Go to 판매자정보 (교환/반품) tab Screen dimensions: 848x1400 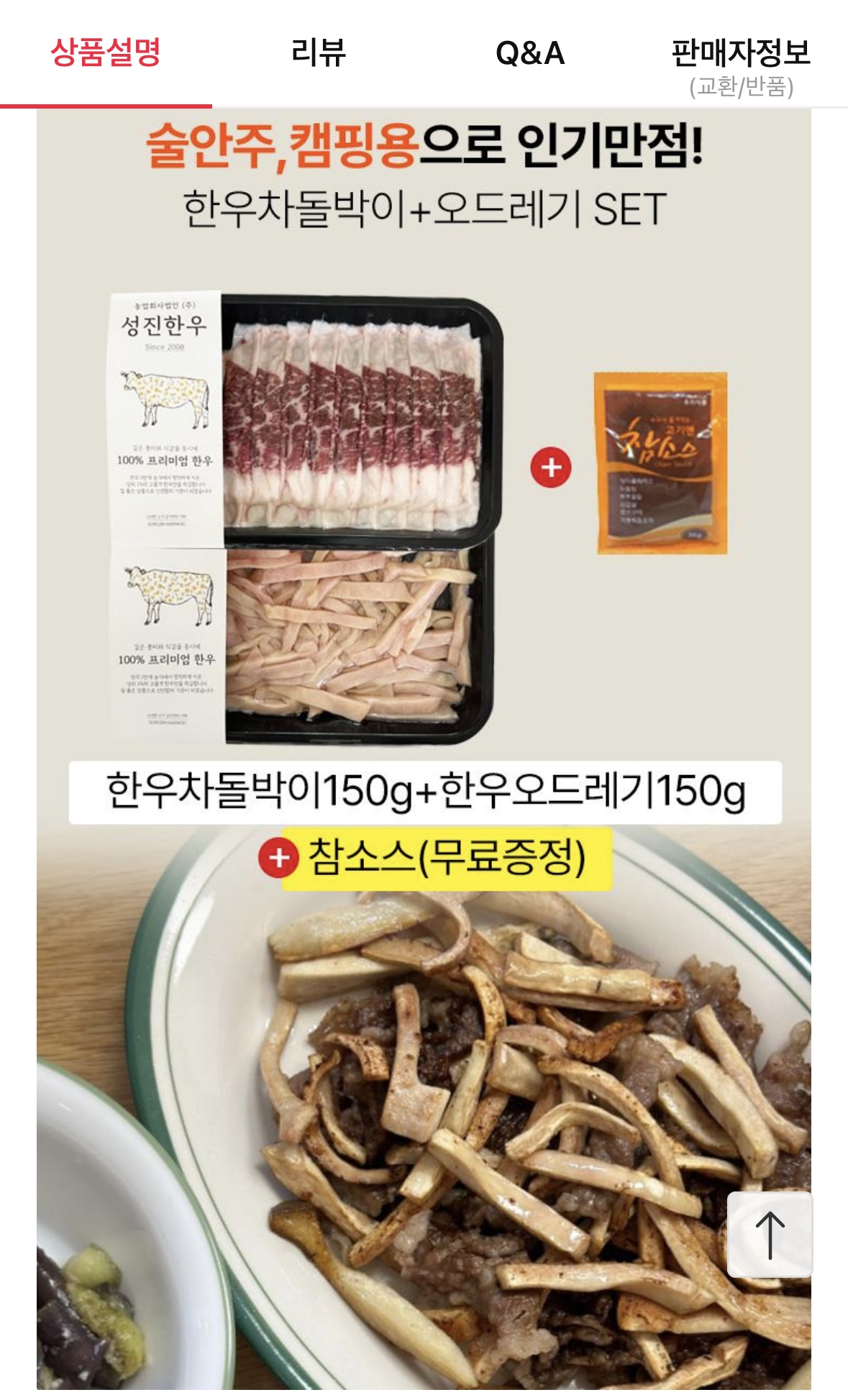coord(741,65)
